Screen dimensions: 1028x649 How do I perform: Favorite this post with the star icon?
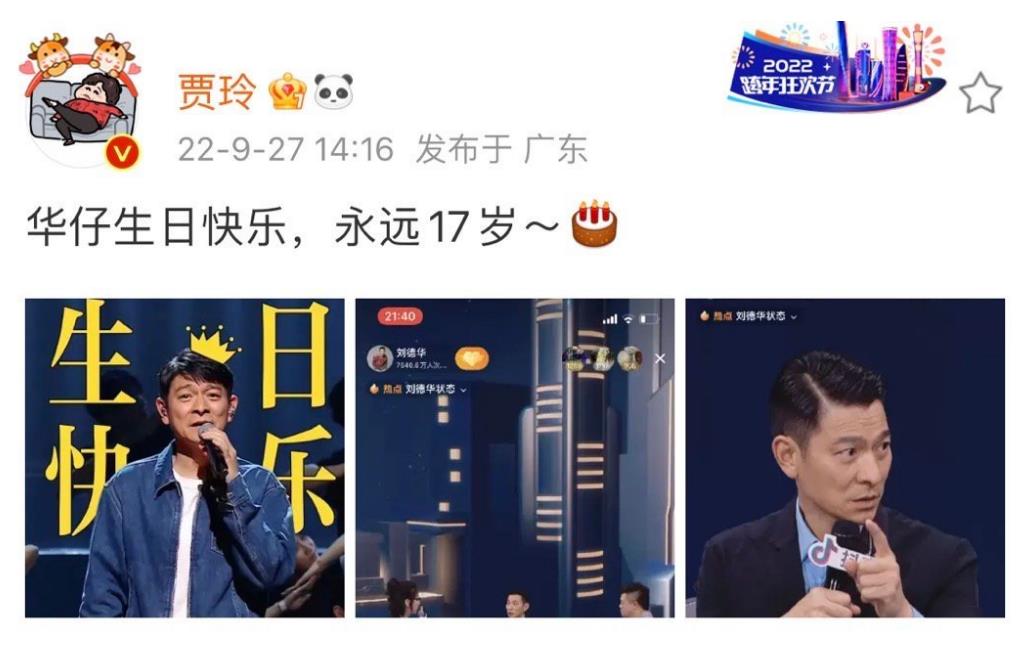click(980, 93)
